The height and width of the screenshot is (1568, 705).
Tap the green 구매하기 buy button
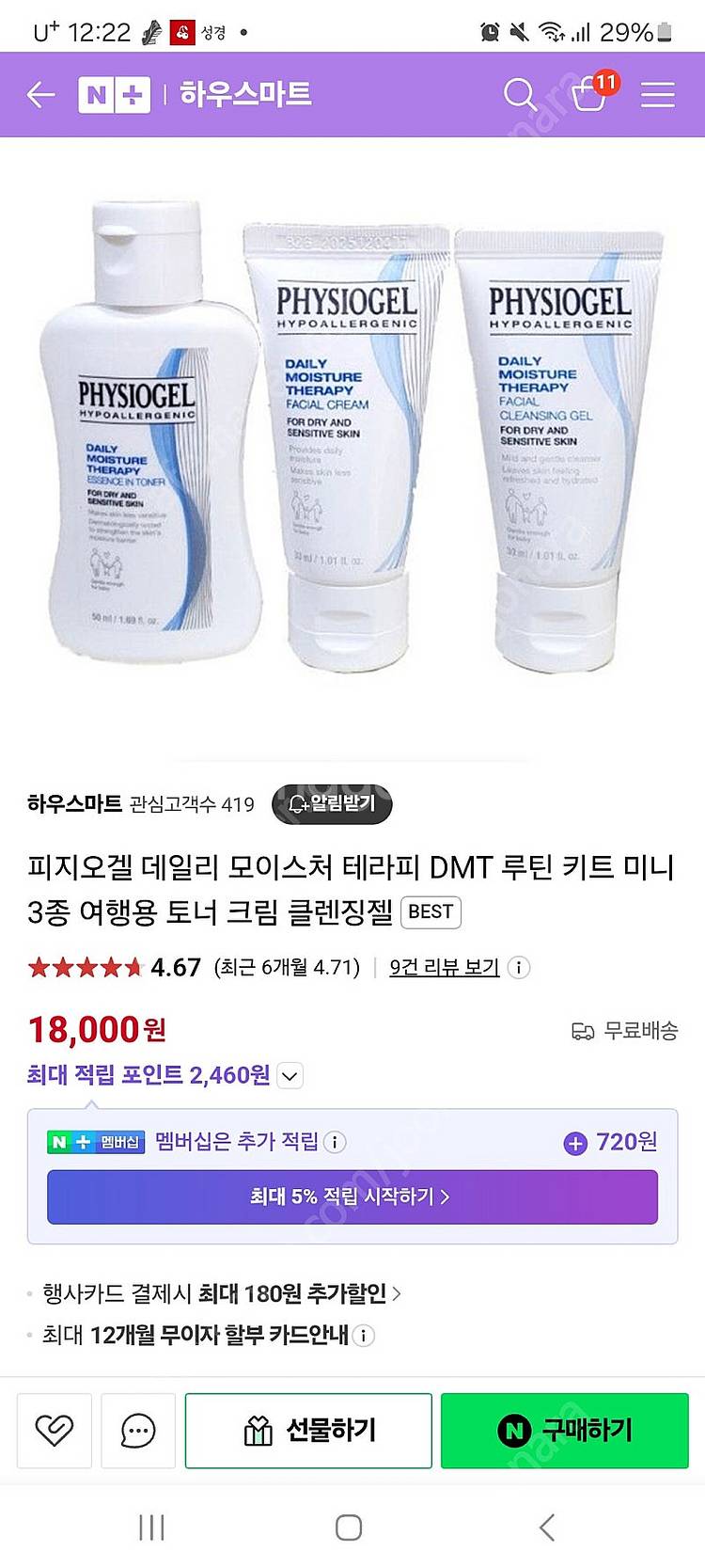pos(564,1431)
